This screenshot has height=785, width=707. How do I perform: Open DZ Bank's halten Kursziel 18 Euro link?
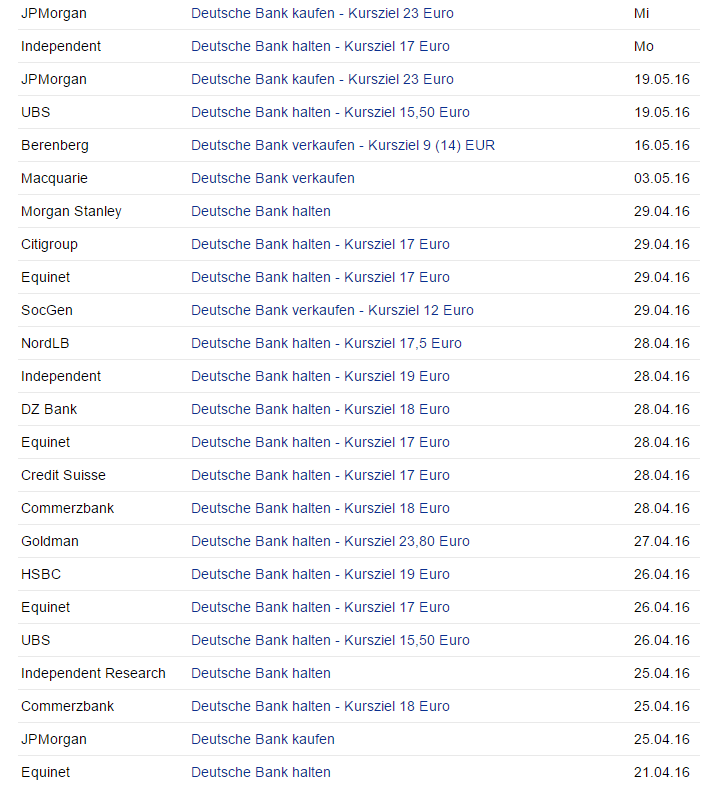(x=320, y=409)
